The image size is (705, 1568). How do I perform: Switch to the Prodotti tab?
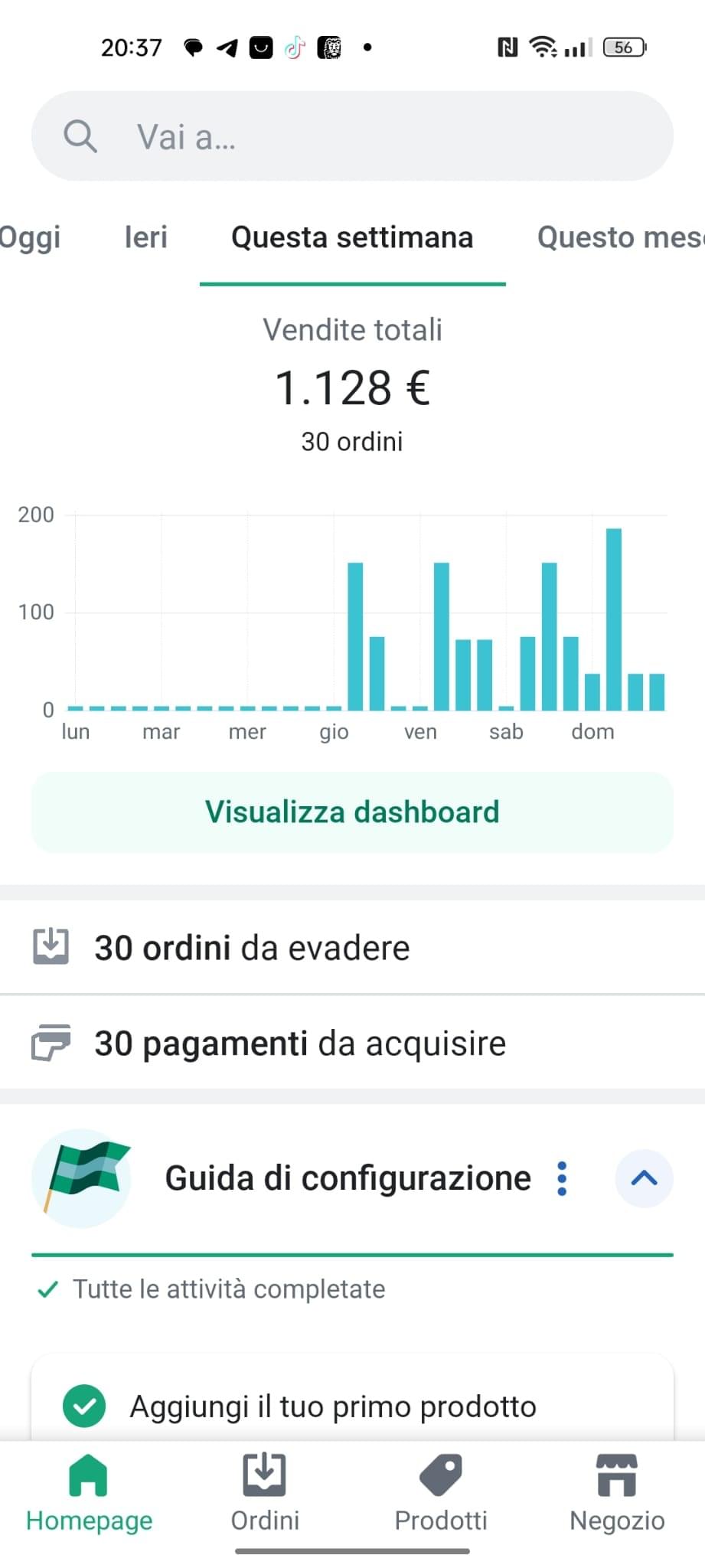441,1494
